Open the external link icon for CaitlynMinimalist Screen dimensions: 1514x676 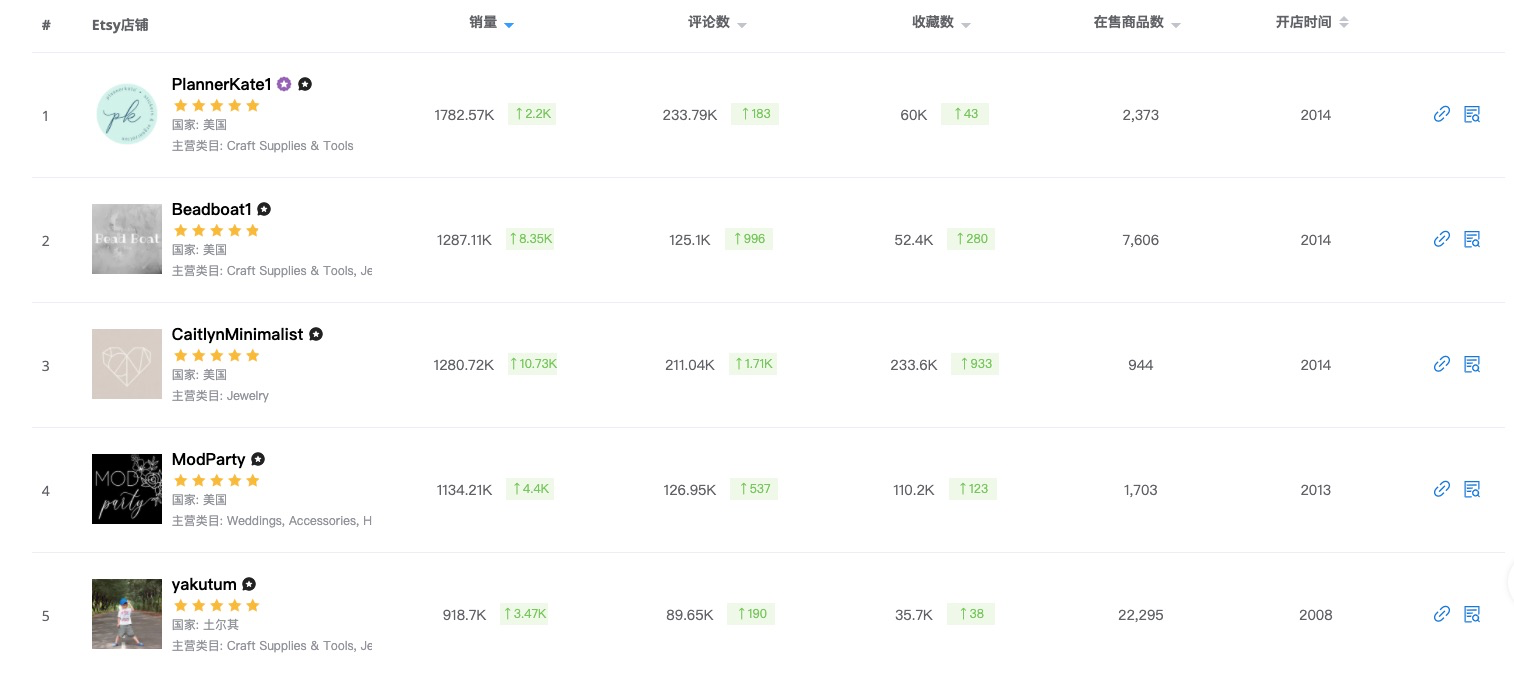(1441, 364)
